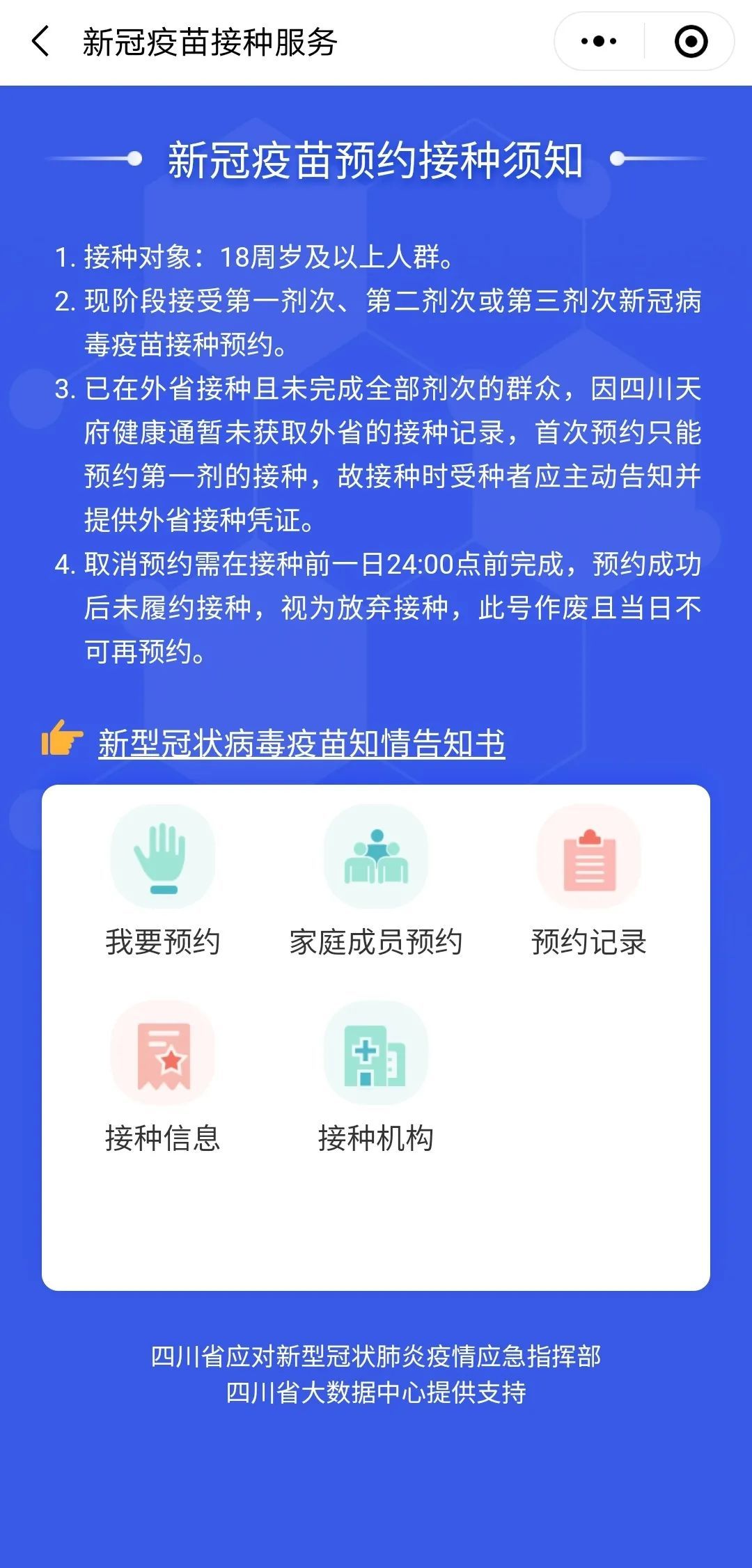The height and width of the screenshot is (1568, 752).
Task: Open the mini program more options menu
Action: click(x=599, y=42)
